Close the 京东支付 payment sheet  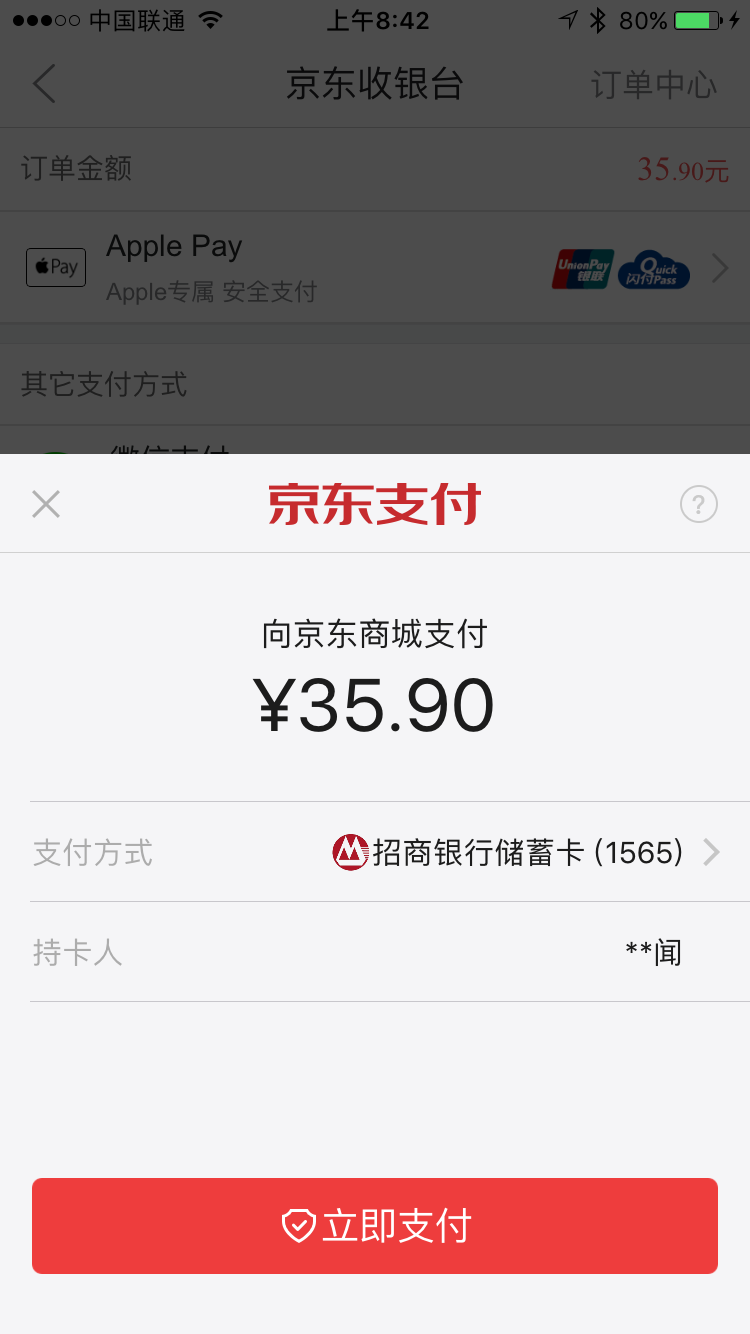[46, 504]
